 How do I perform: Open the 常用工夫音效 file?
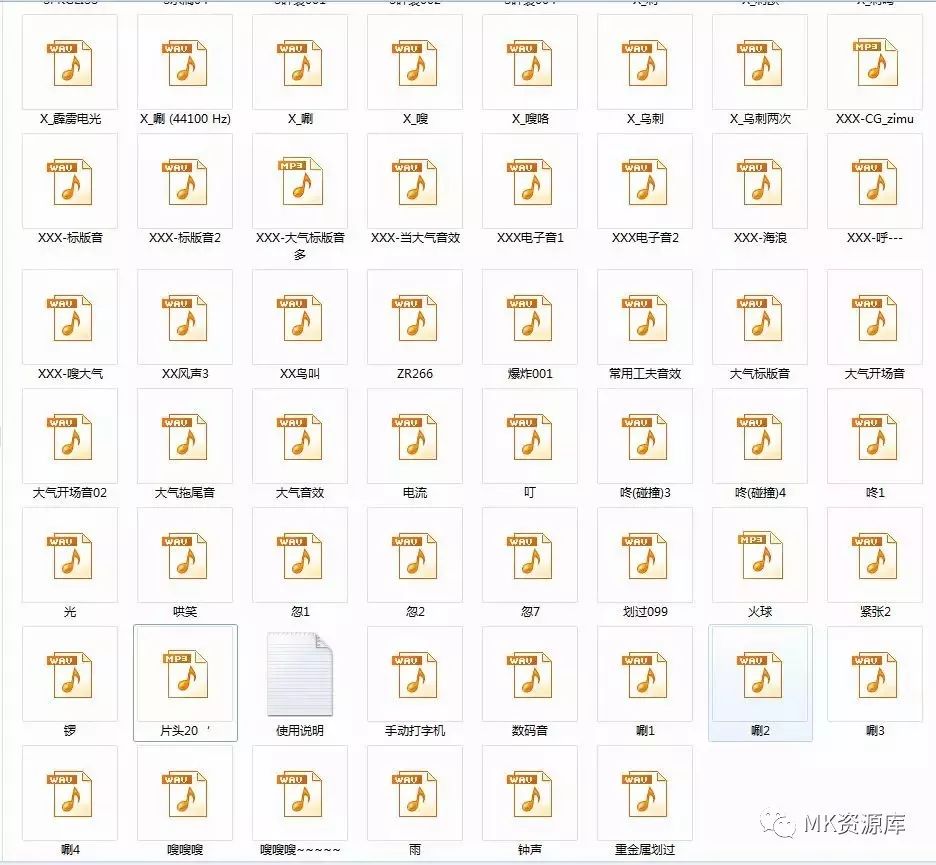[x=645, y=318]
